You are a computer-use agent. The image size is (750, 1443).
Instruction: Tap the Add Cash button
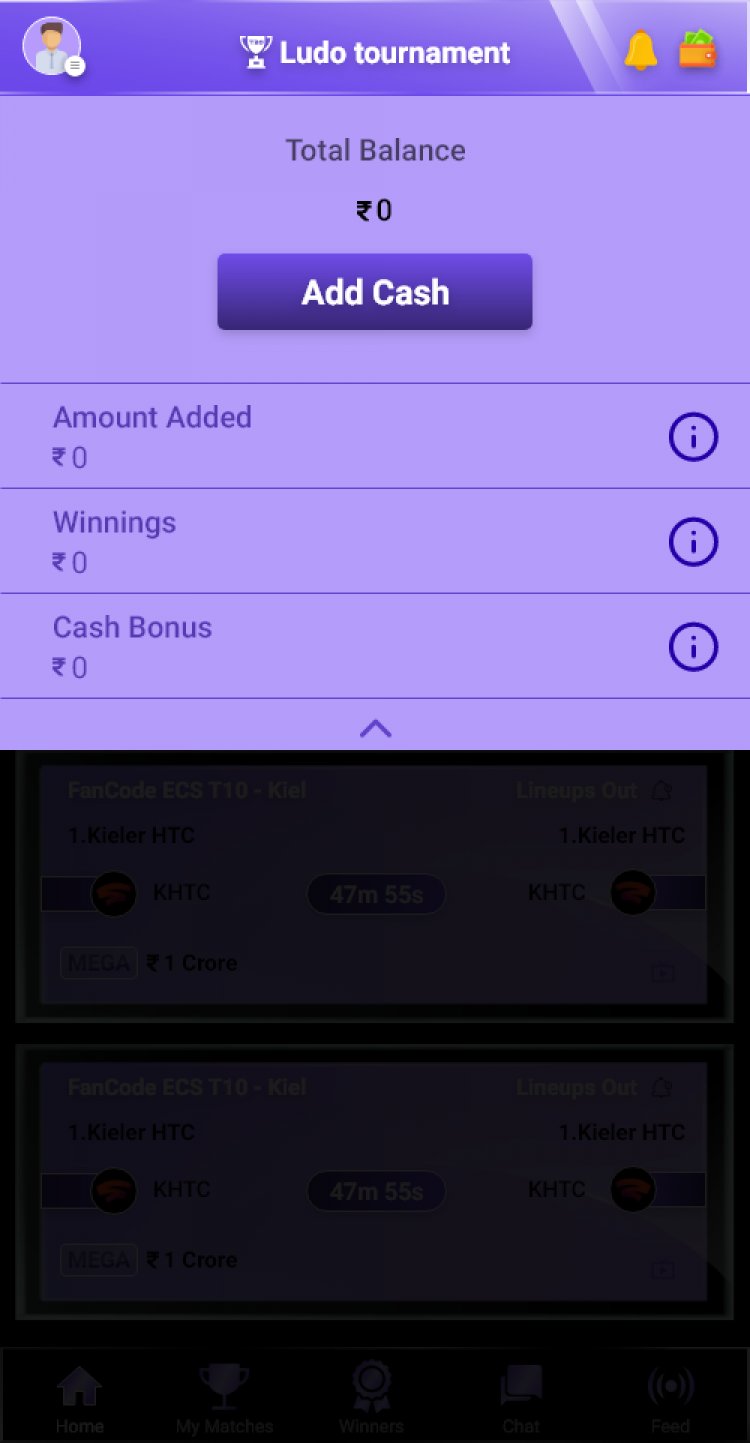(x=375, y=292)
